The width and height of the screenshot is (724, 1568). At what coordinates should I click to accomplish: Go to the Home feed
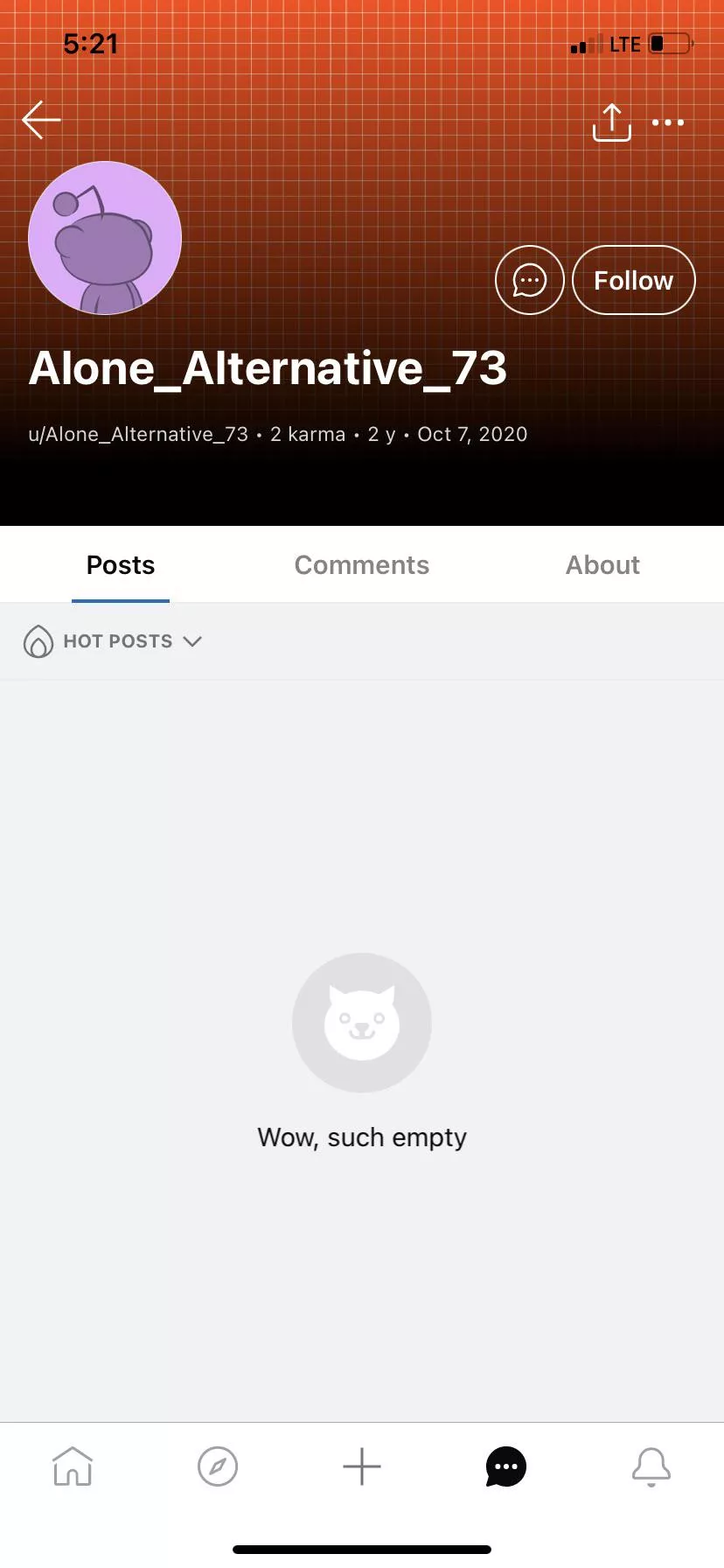click(73, 1466)
